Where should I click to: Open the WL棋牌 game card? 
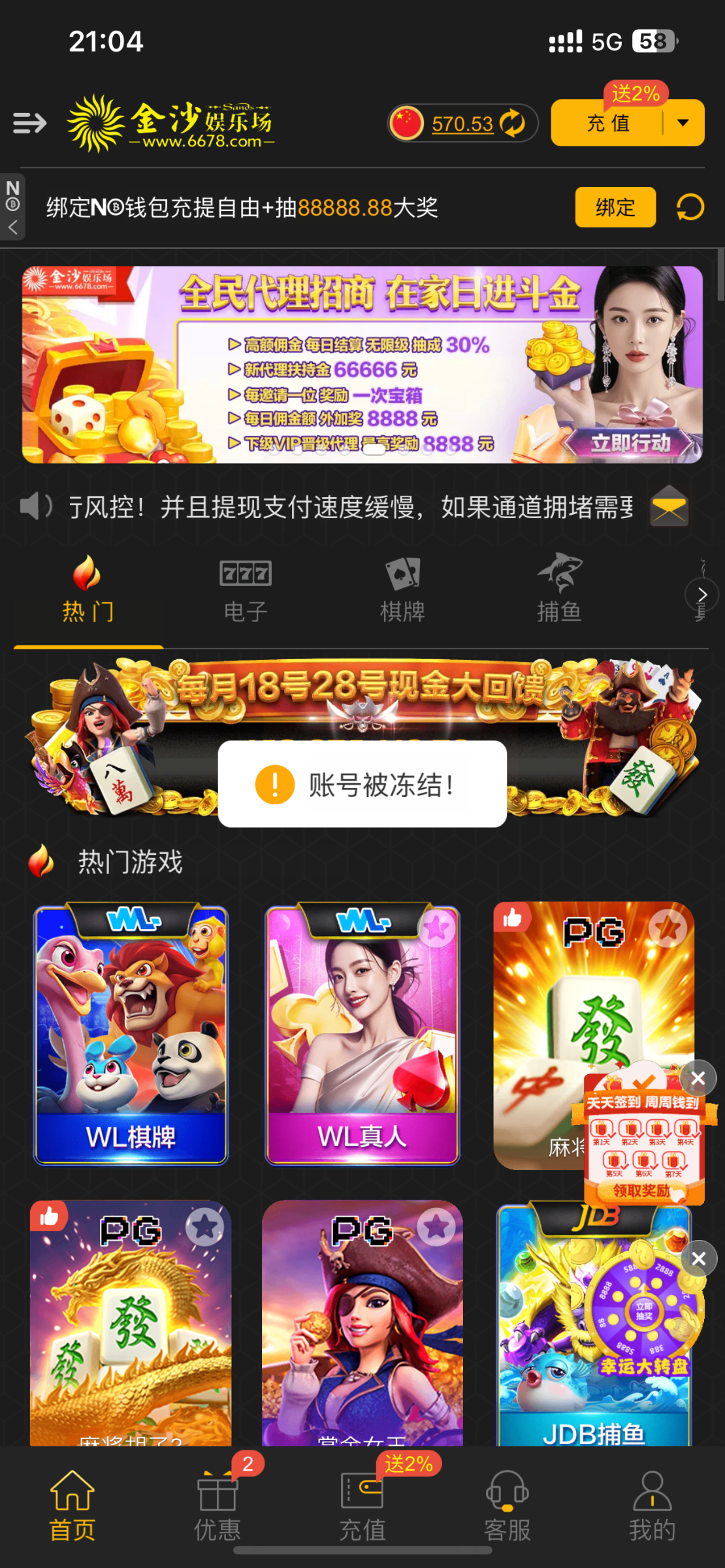click(x=131, y=1035)
